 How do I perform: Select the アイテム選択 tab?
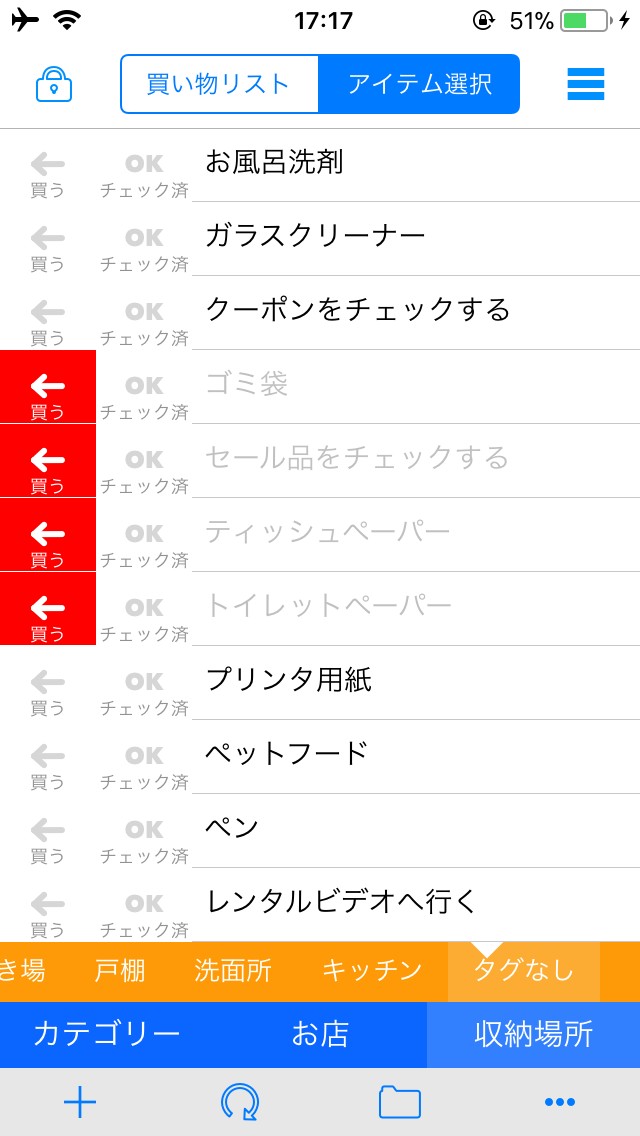pos(419,84)
